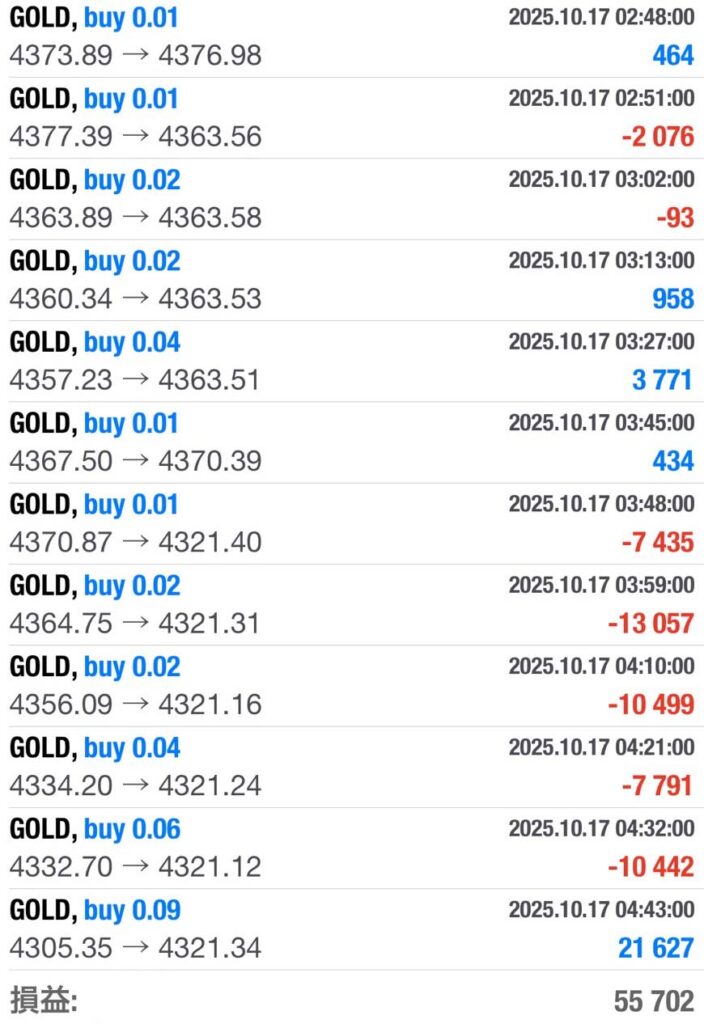
Task: Expand the trade with -10 499 loss
Action: pos(352,685)
